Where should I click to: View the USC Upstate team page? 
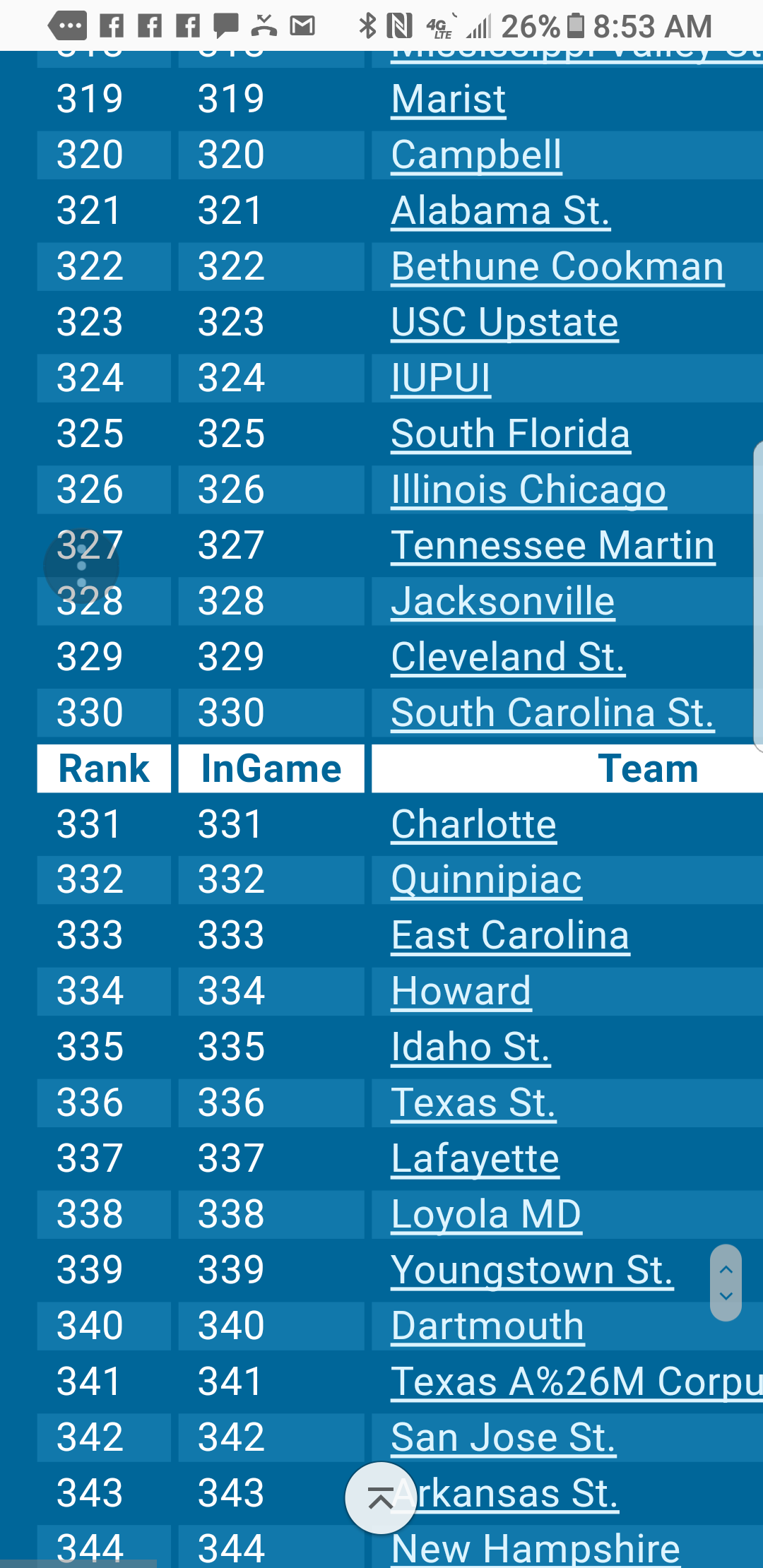pos(505,322)
